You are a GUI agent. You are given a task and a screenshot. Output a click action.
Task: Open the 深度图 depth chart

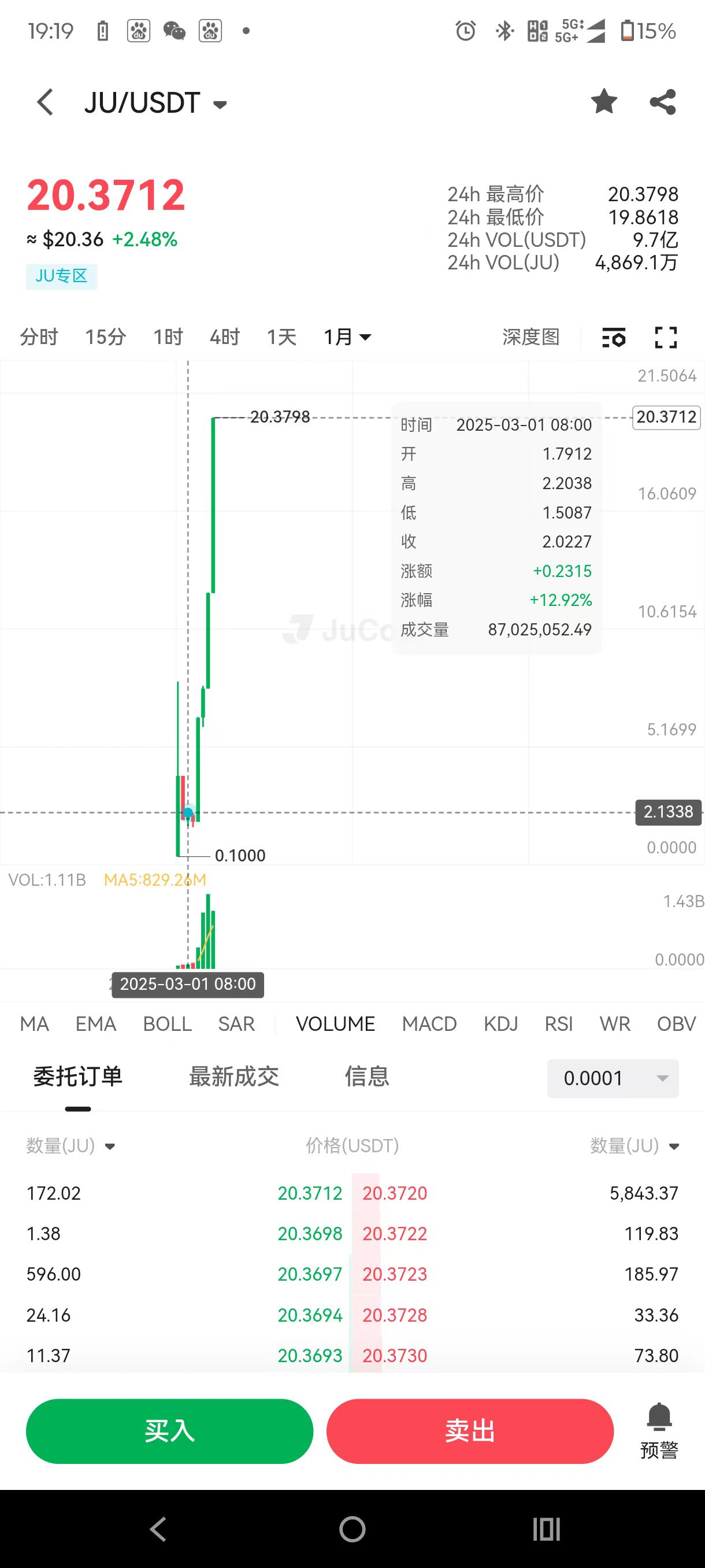[530, 336]
